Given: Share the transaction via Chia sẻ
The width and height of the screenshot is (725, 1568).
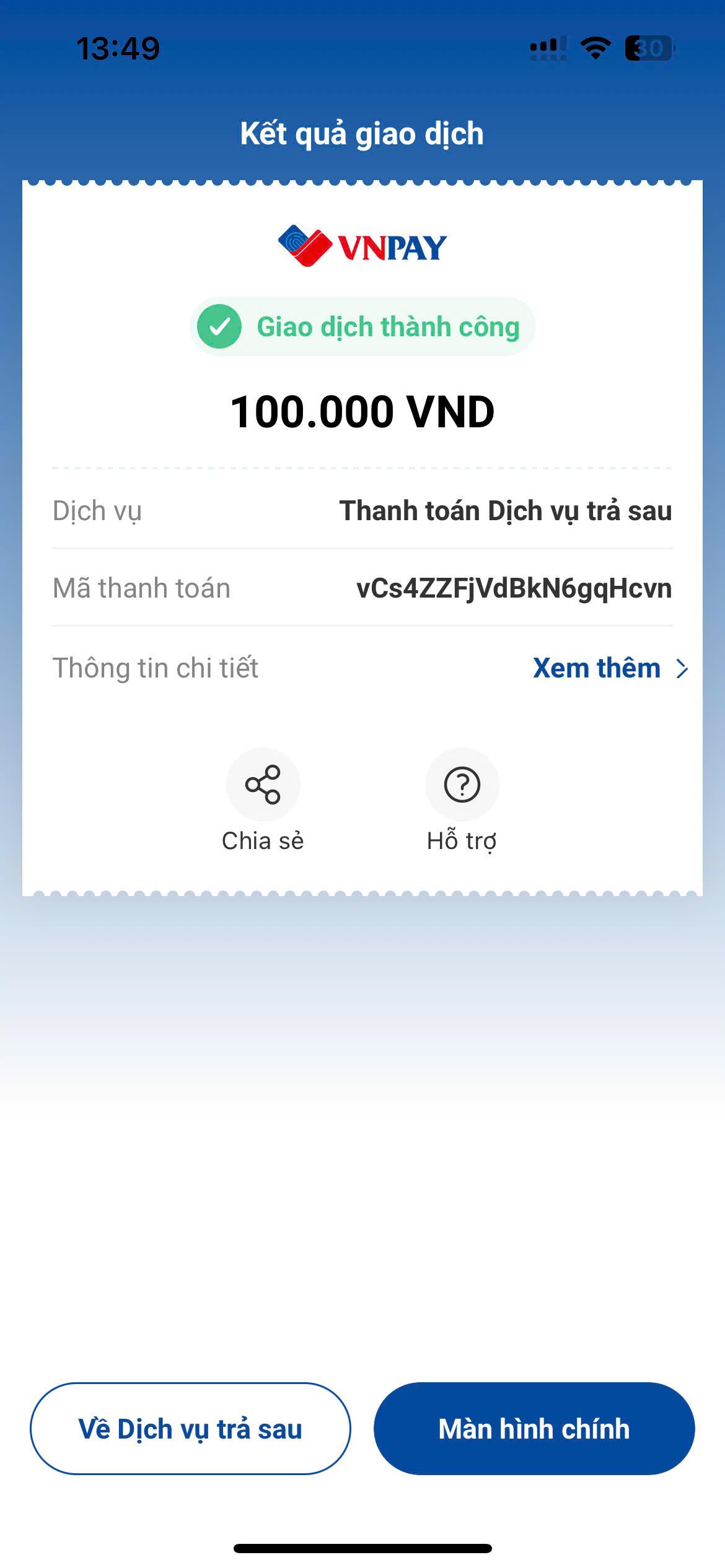Looking at the screenshot, I should point(263,785).
